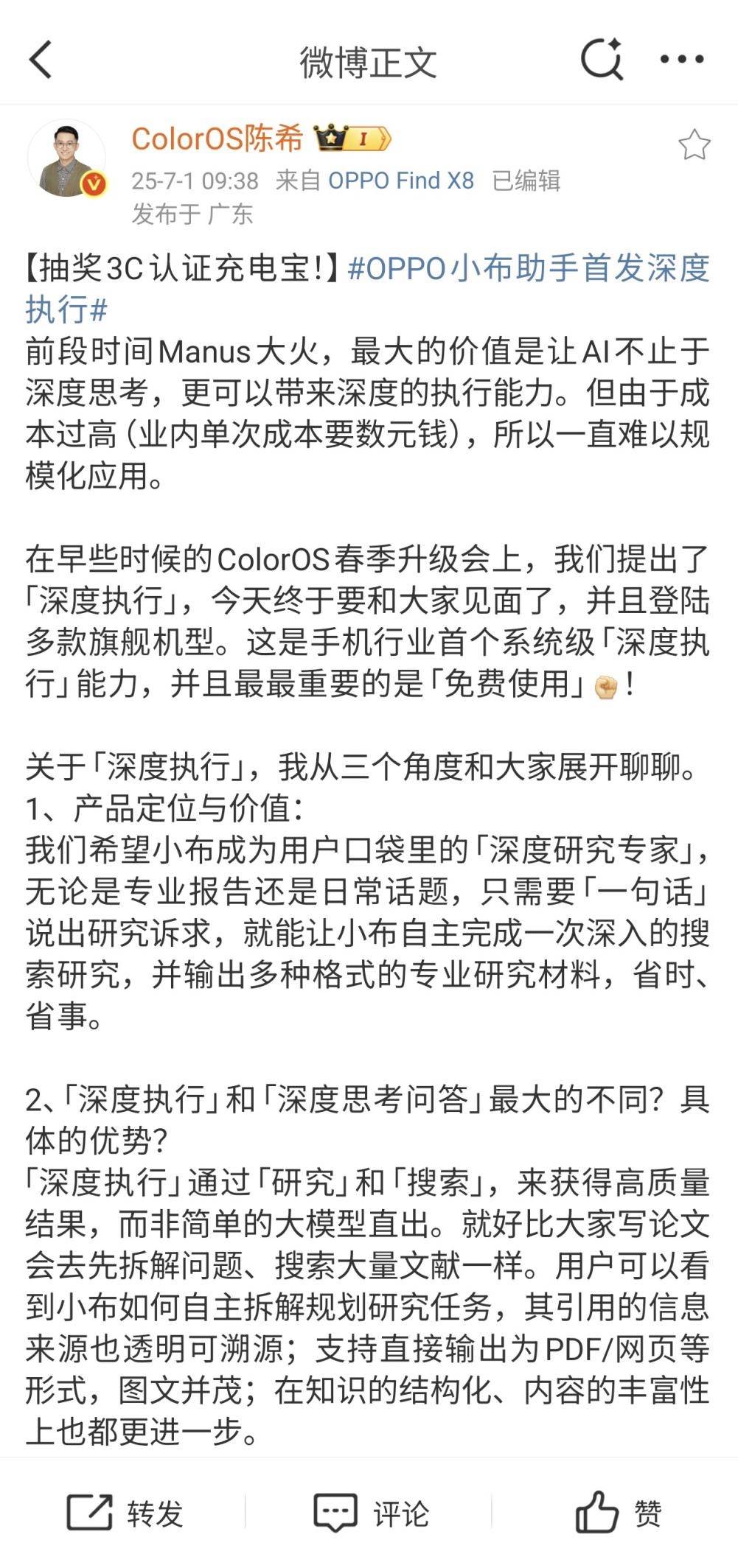Image resolution: width=738 pixels, height=1568 pixels.
Task: Go back from the Weibo post page
Action: [41, 60]
